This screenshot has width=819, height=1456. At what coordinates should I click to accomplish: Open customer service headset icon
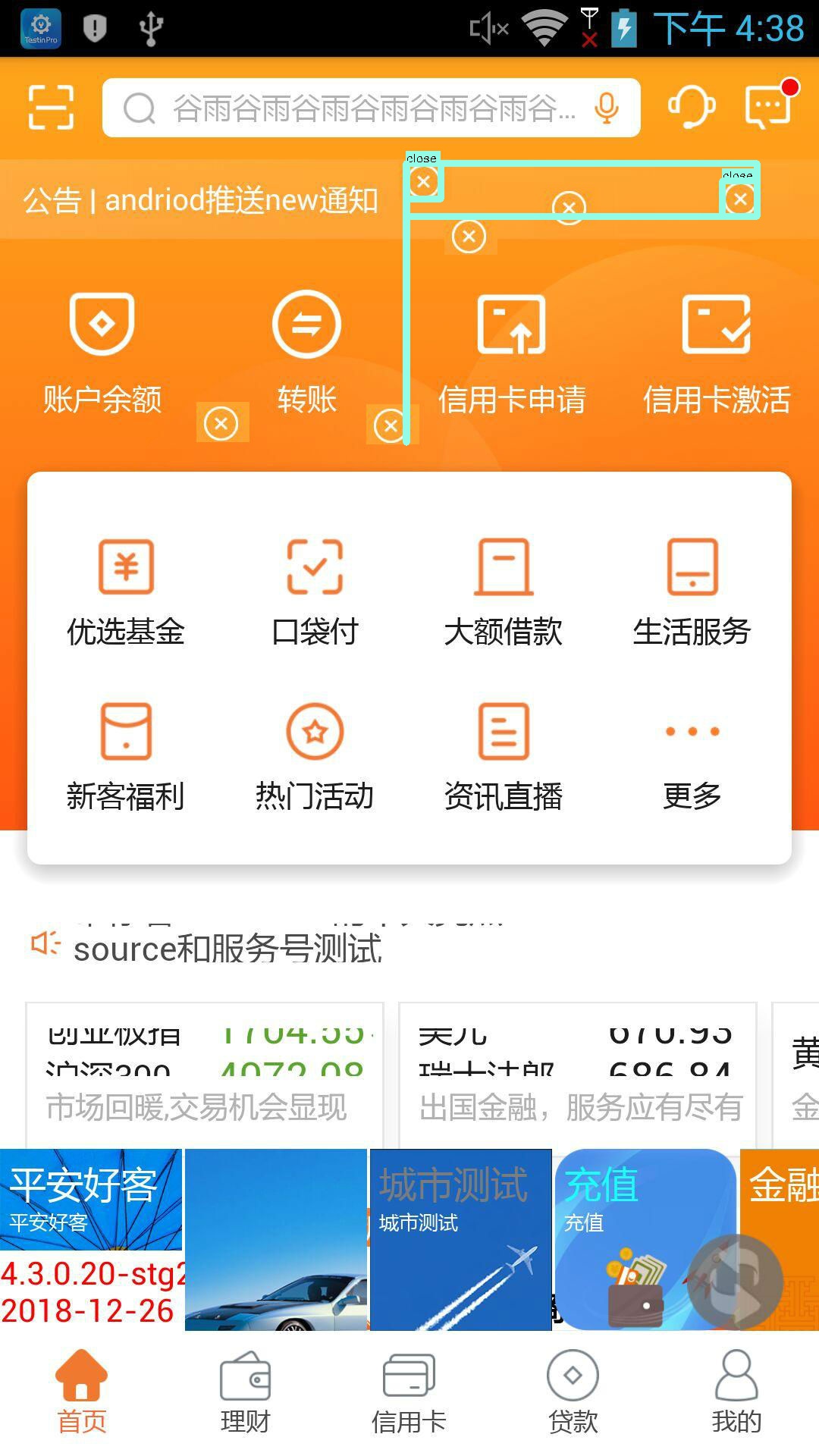691,106
